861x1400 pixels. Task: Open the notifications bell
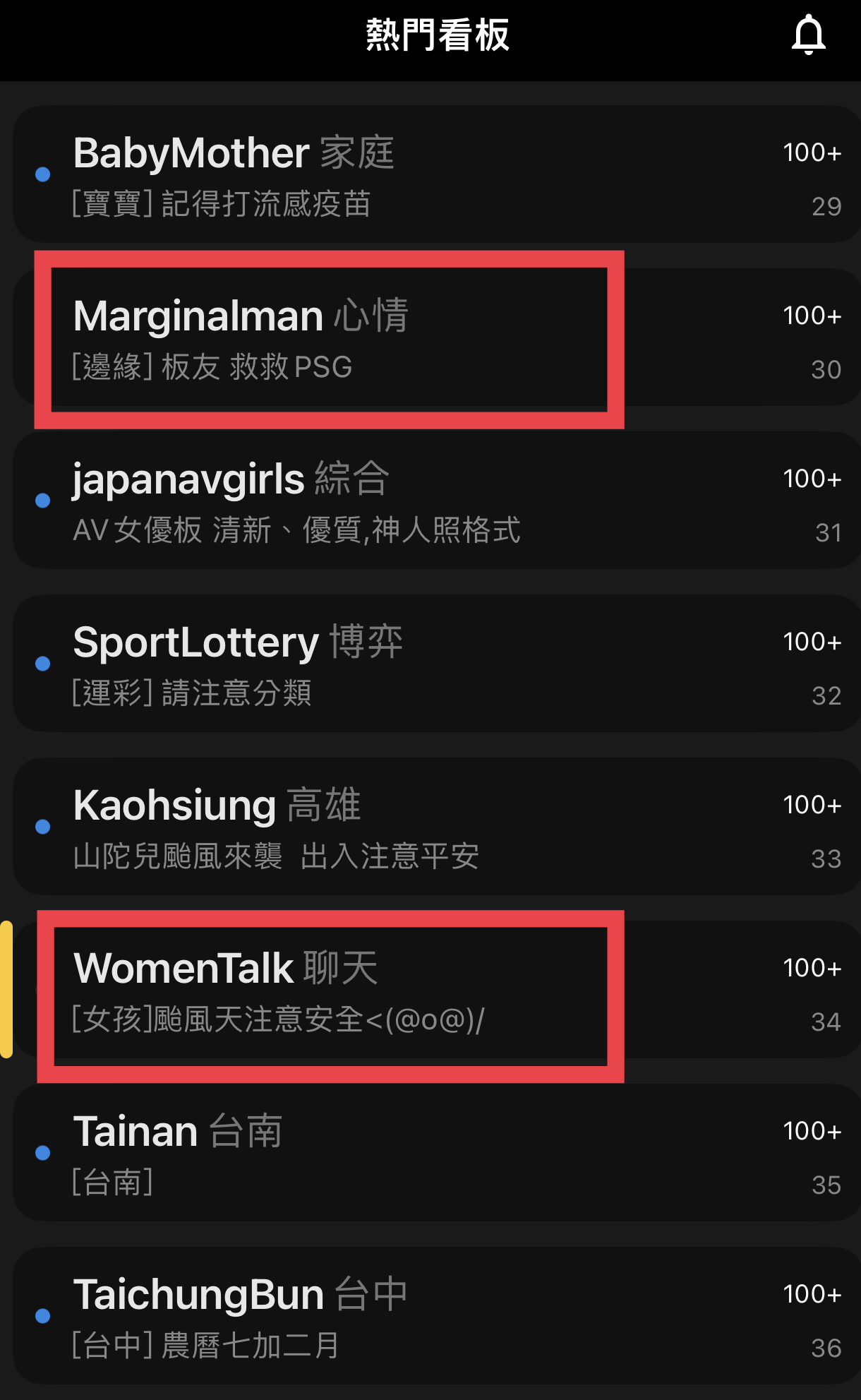click(808, 35)
